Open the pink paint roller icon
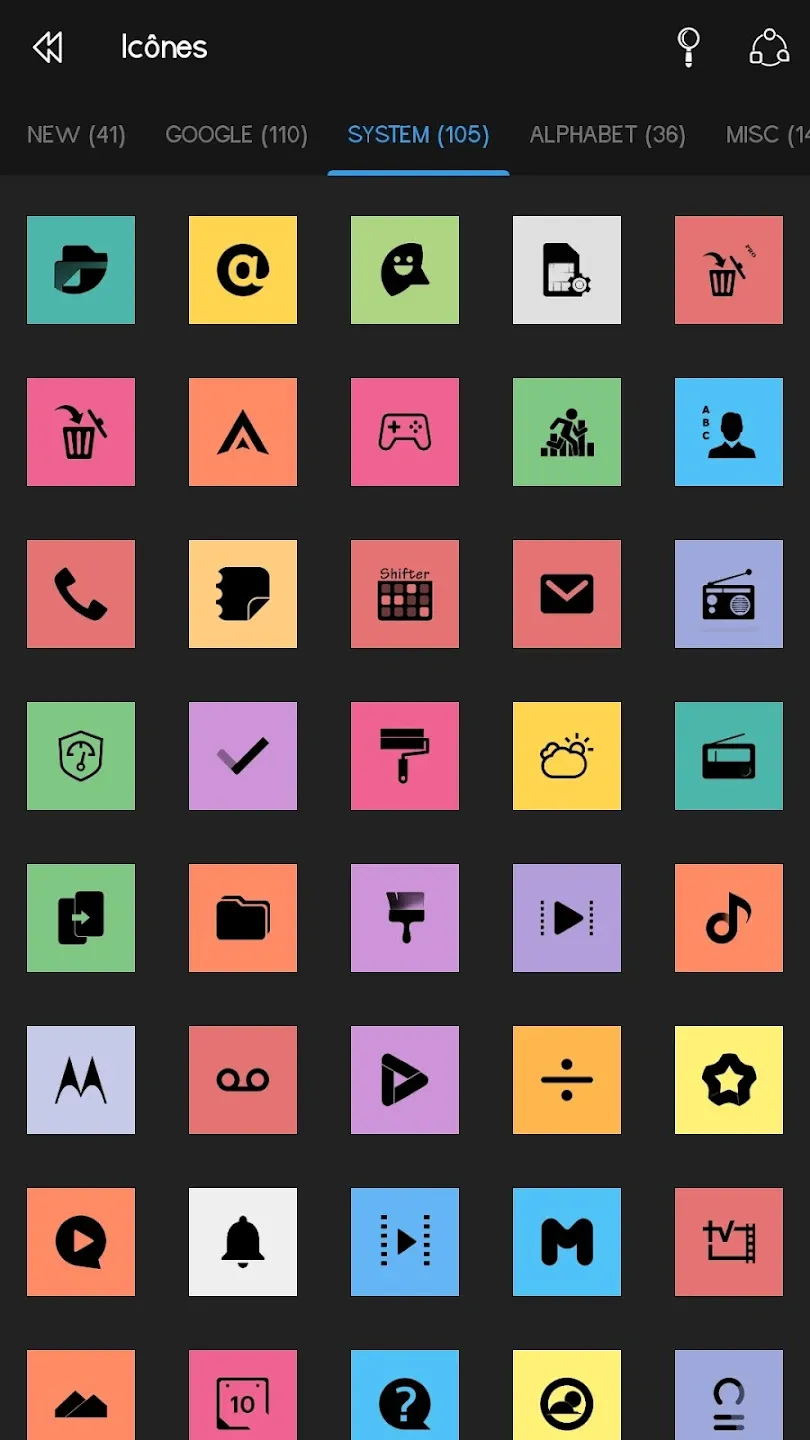Image resolution: width=810 pixels, height=1440 pixels. click(405, 756)
